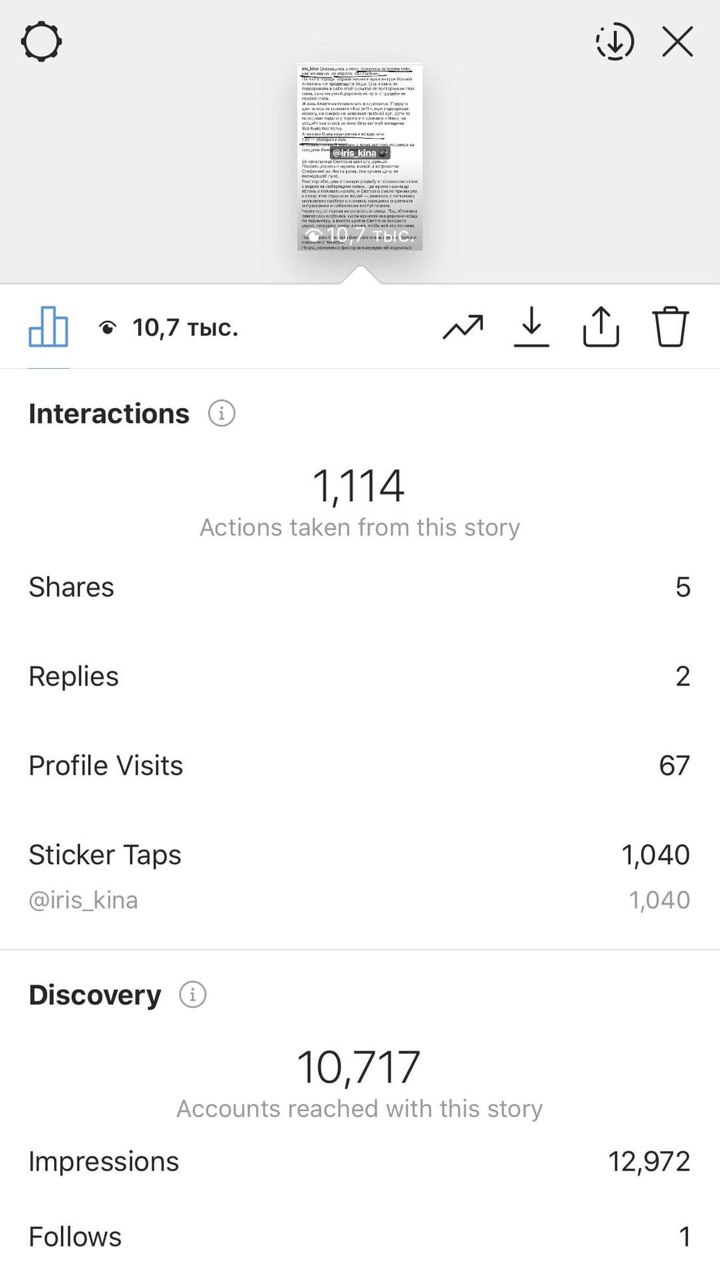Switch to the viewers list tab

pos(169,327)
